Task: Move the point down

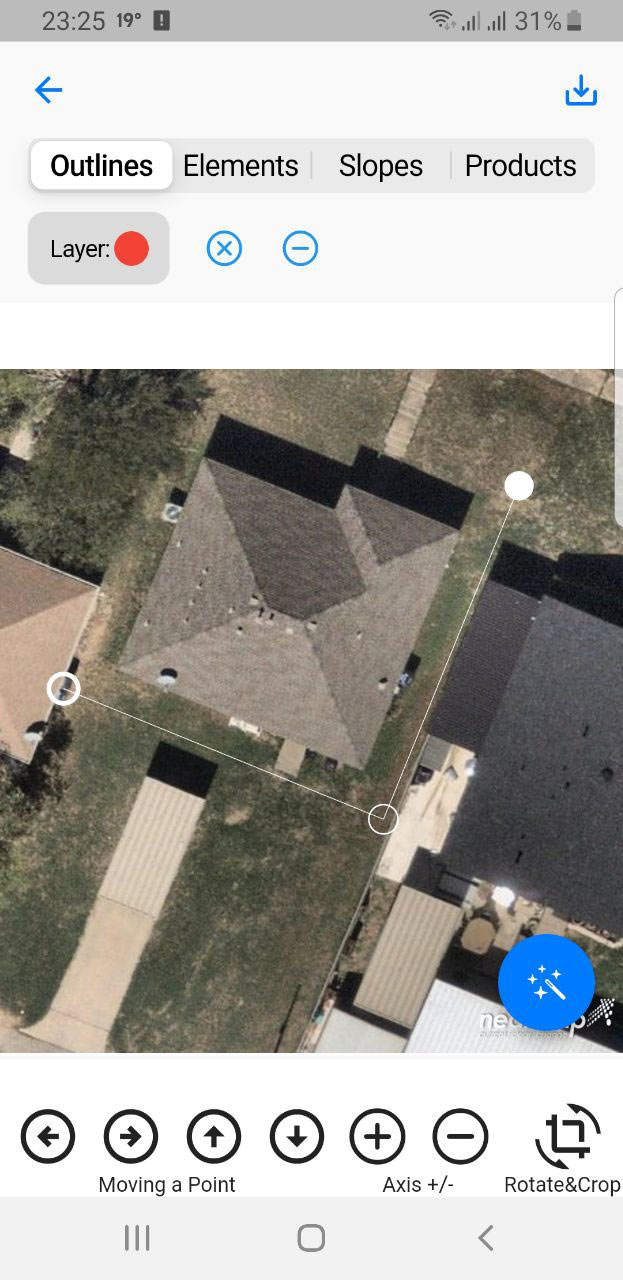Action: click(x=297, y=1136)
